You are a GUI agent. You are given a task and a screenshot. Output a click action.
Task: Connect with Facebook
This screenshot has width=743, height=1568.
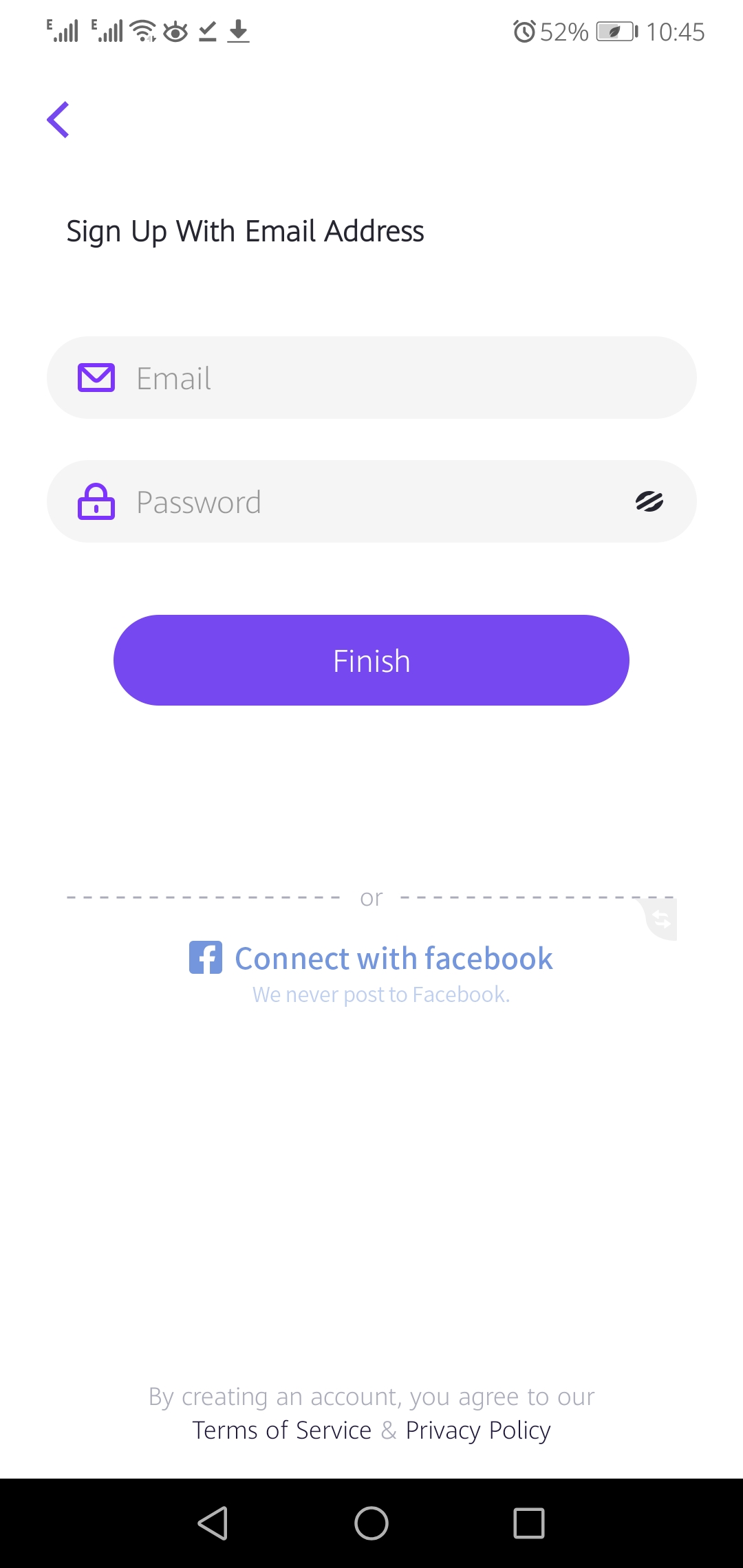(x=371, y=959)
